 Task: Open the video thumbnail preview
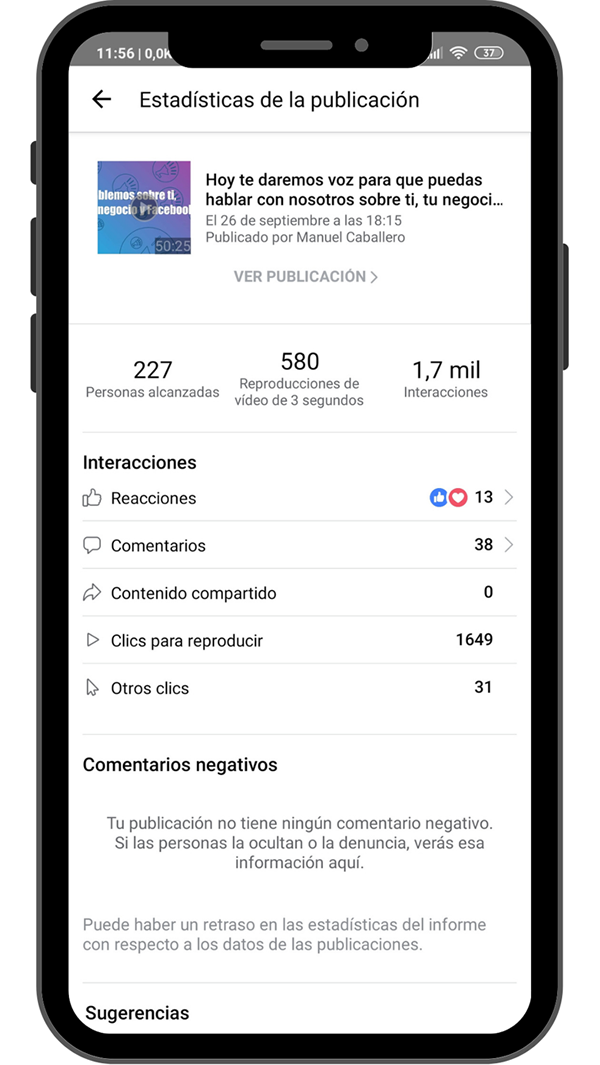144,207
